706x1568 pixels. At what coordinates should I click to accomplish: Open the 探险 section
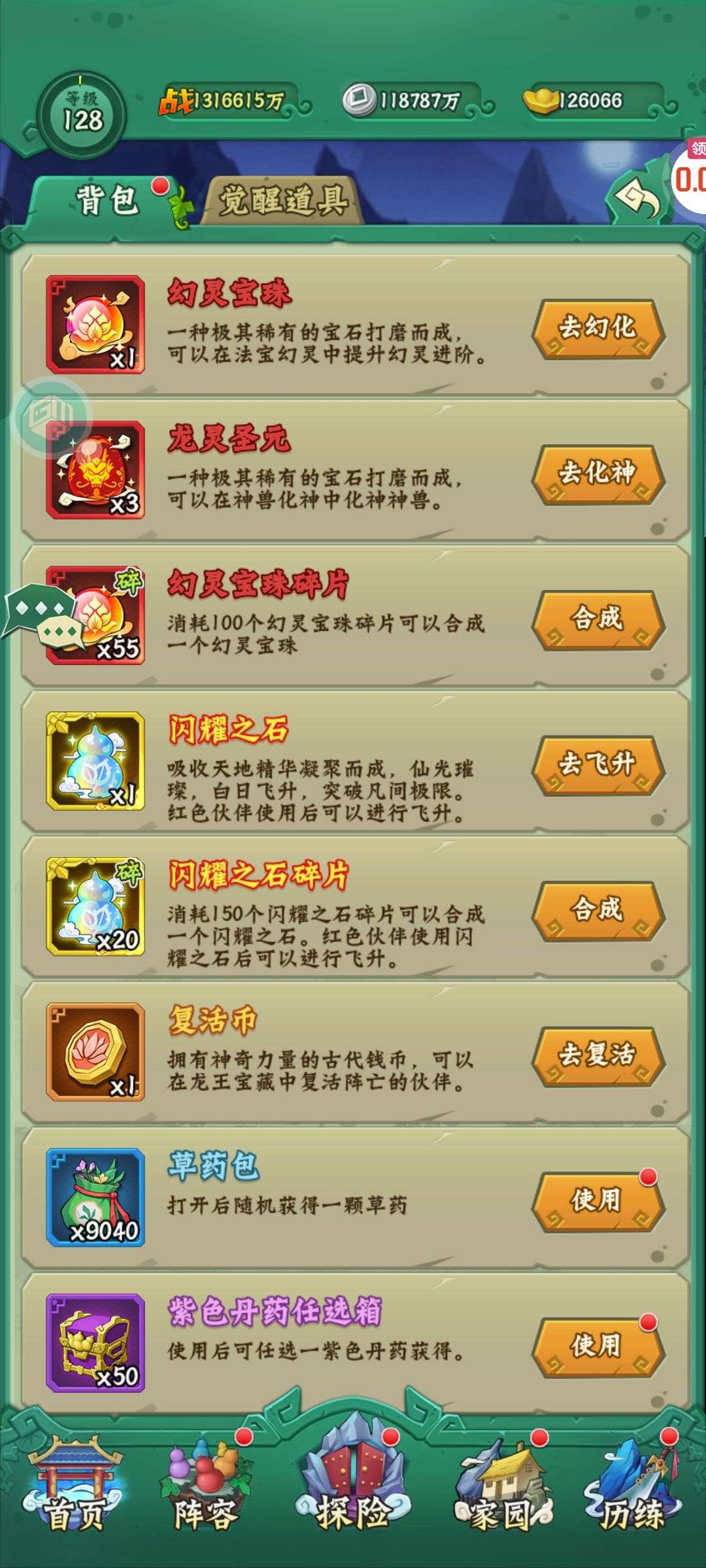pyautogui.click(x=353, y=1477)
